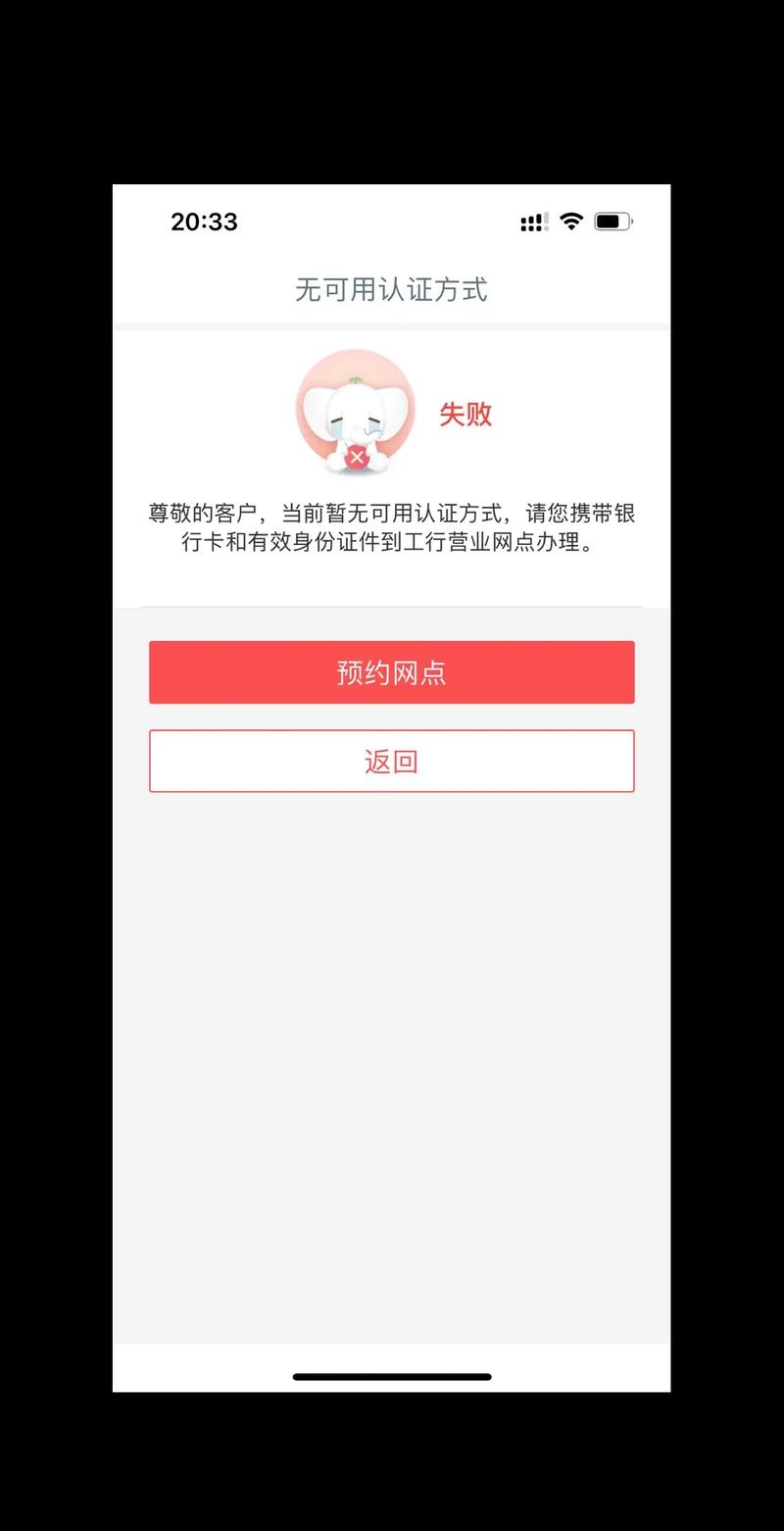Tap the 预约网点 button

click(391, 672)
